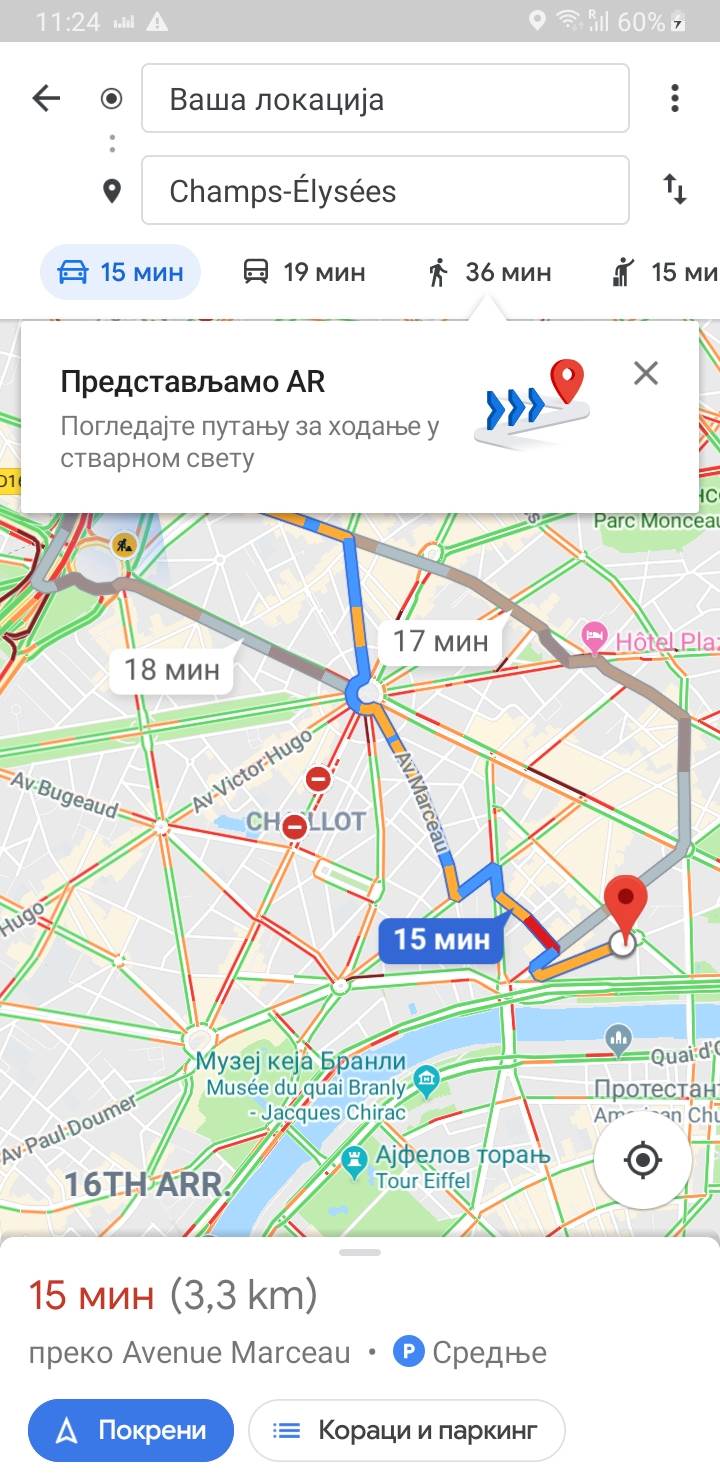The height and width of the screenshot is (1480, 720).
Task: Choose the 17 мин alternate route
Action: (440, 640)
